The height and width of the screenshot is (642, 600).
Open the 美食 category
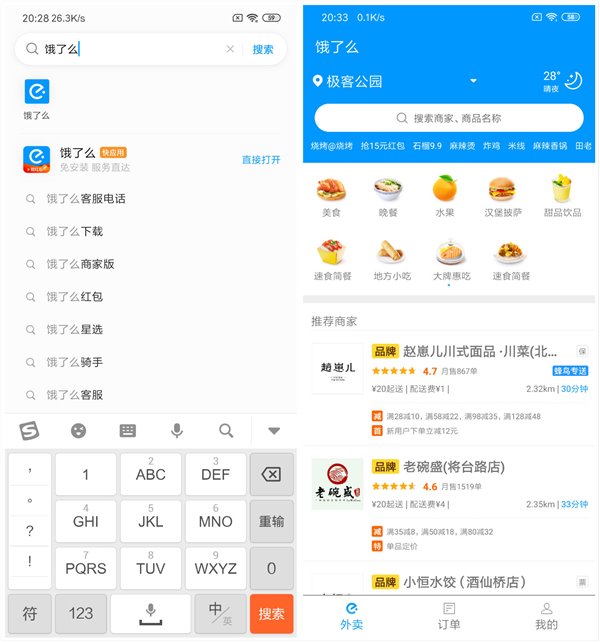[331, 195]
